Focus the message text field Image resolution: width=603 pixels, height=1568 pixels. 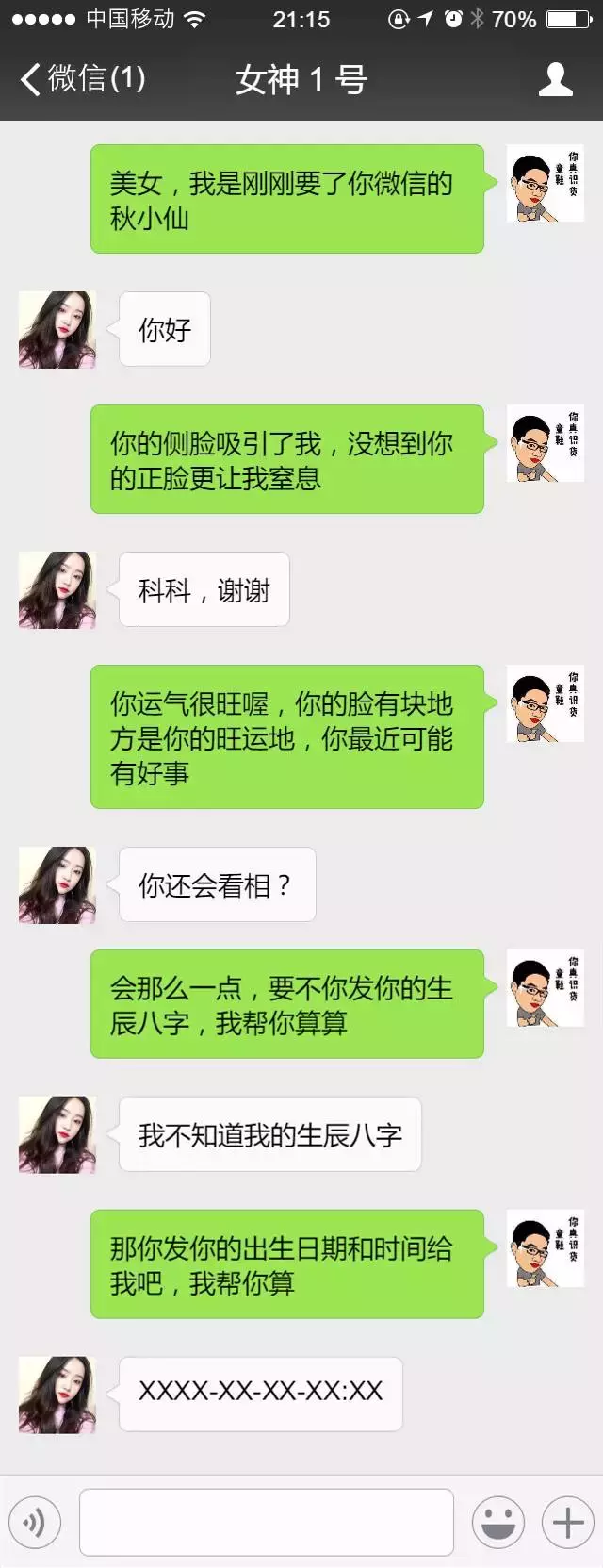point(266,1522)
